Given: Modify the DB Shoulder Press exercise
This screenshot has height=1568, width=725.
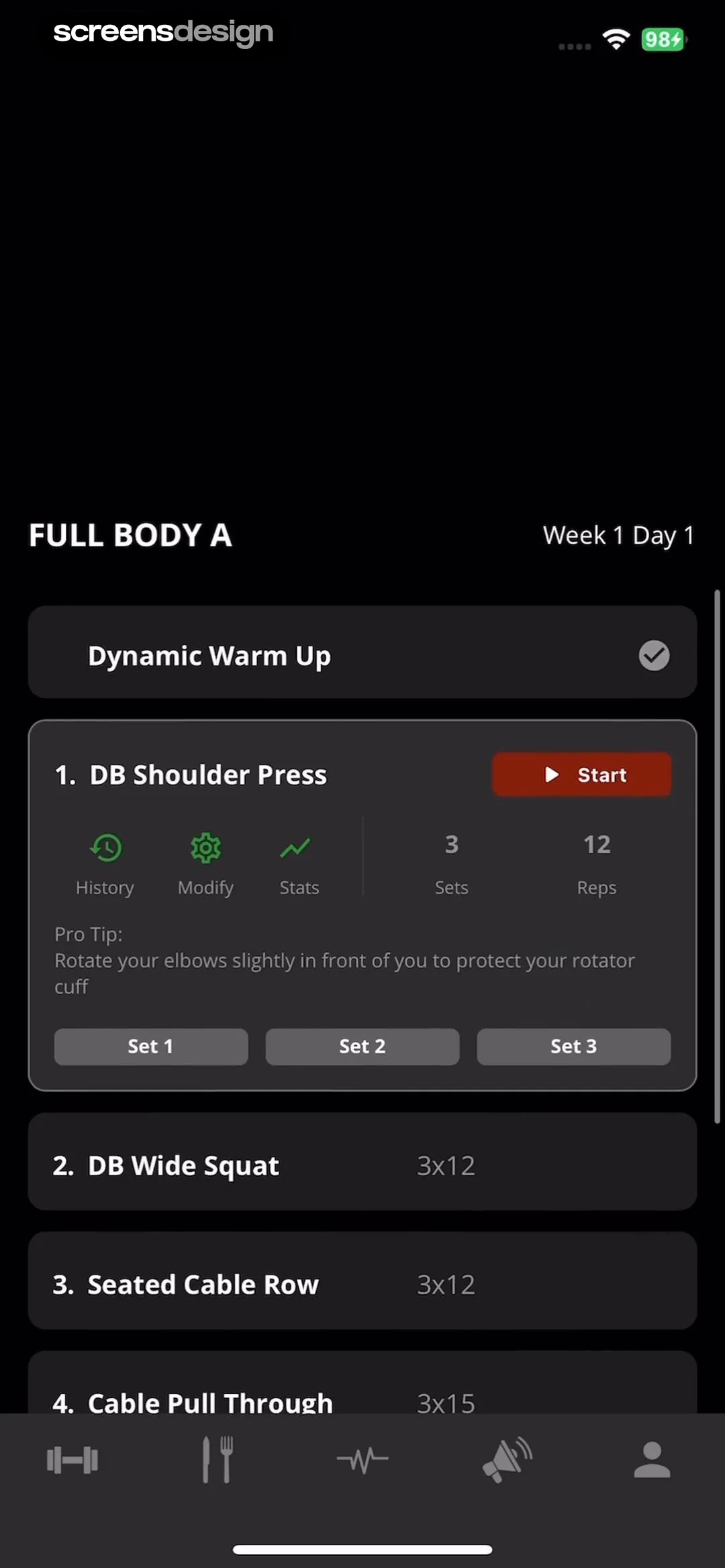Looking at the screenshot, I should coord(205,863).
